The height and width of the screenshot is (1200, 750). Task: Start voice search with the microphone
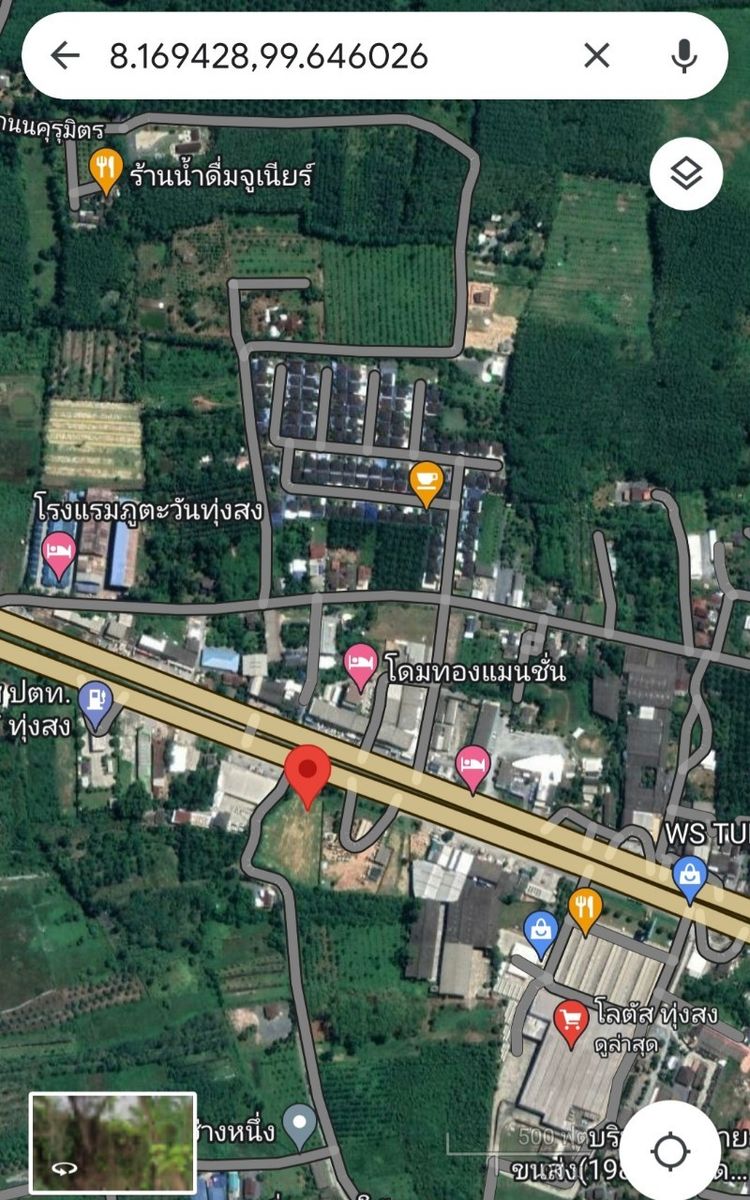coord(684,56)
